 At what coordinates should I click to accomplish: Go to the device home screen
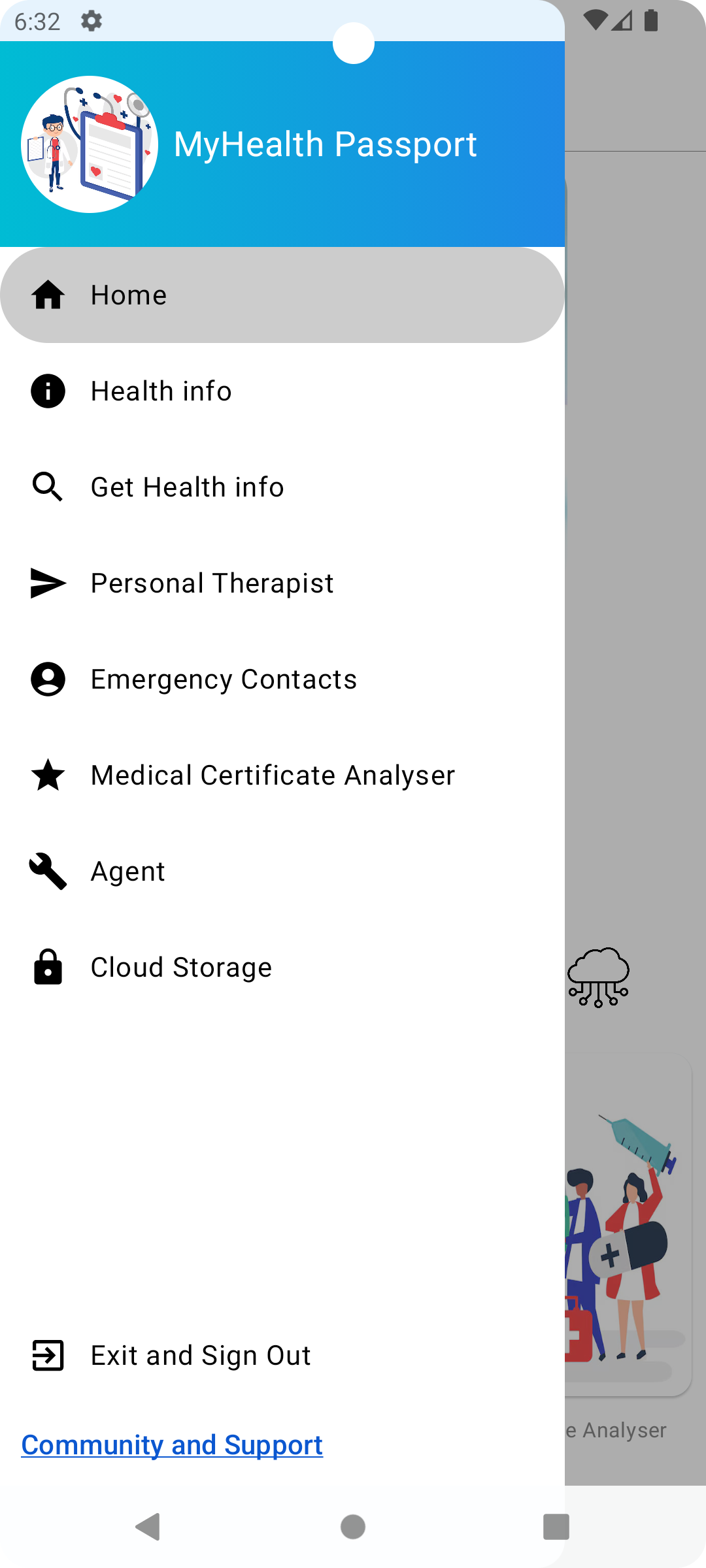[353, 1527]
